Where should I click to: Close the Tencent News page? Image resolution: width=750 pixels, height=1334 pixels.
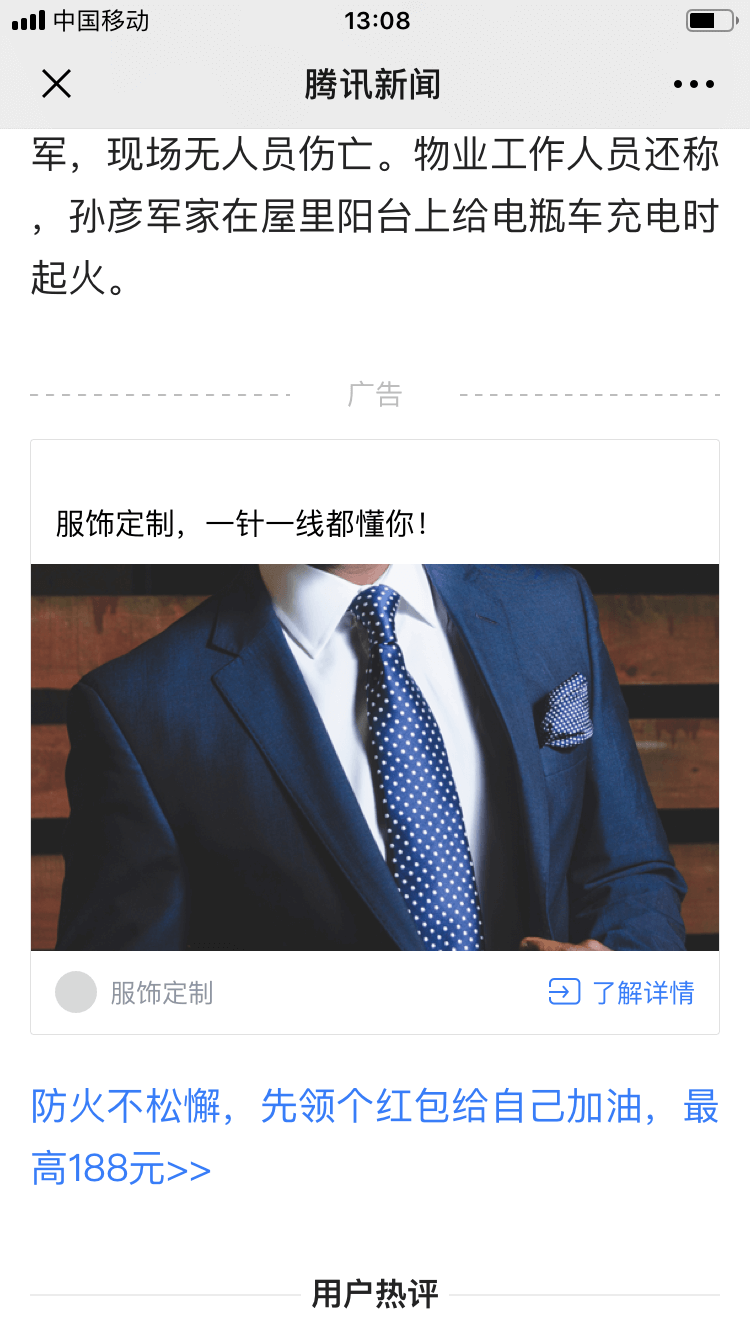pos(56,85)
